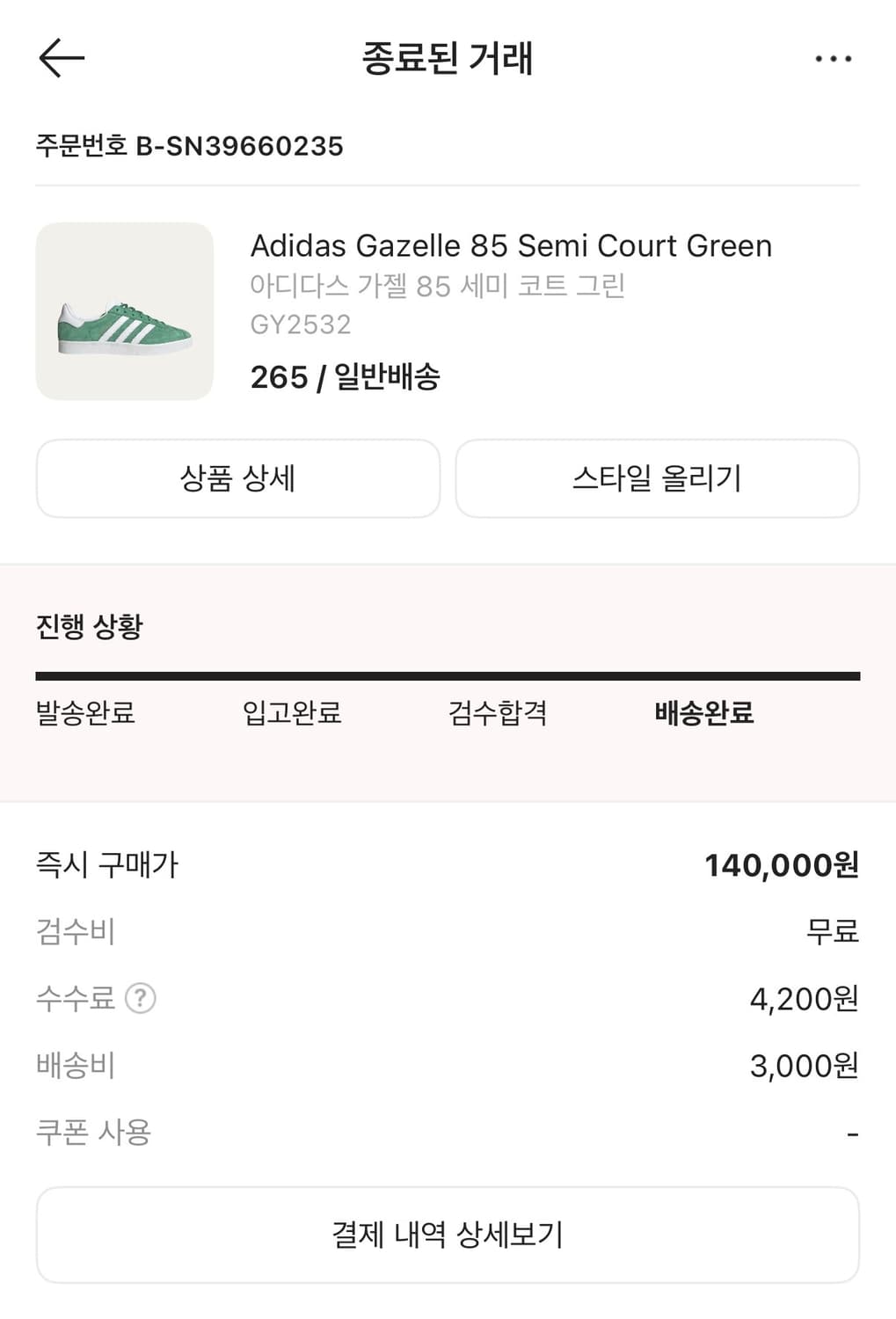Click the 발송완료 progress step
Viewport: 896px width, 1319px height.
84,714
